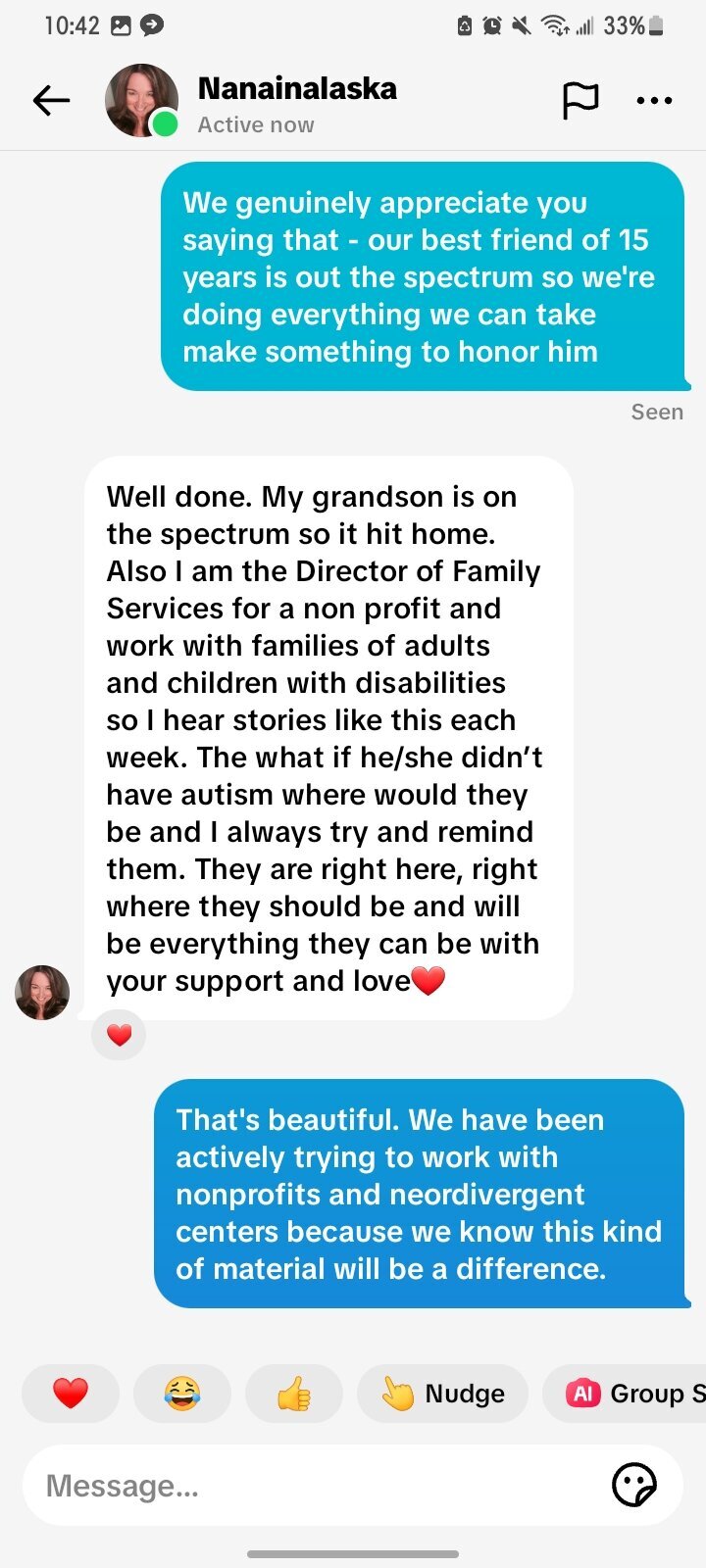Open the three-dot overflow menu
This screenshot has width=706, height=1568.
click(x=654, y=100)
